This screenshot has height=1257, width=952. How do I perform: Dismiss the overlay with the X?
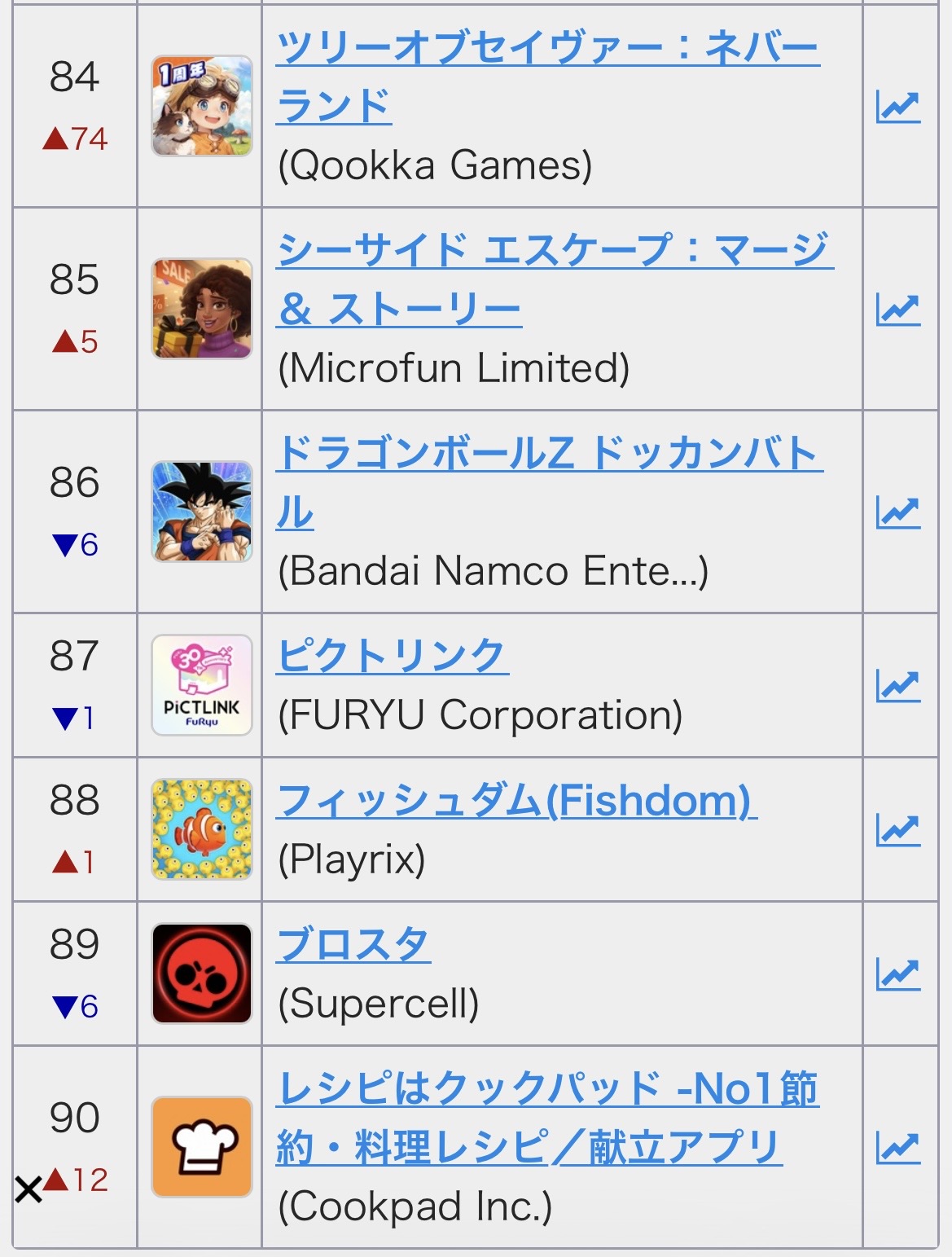(x=29, y=1190)
